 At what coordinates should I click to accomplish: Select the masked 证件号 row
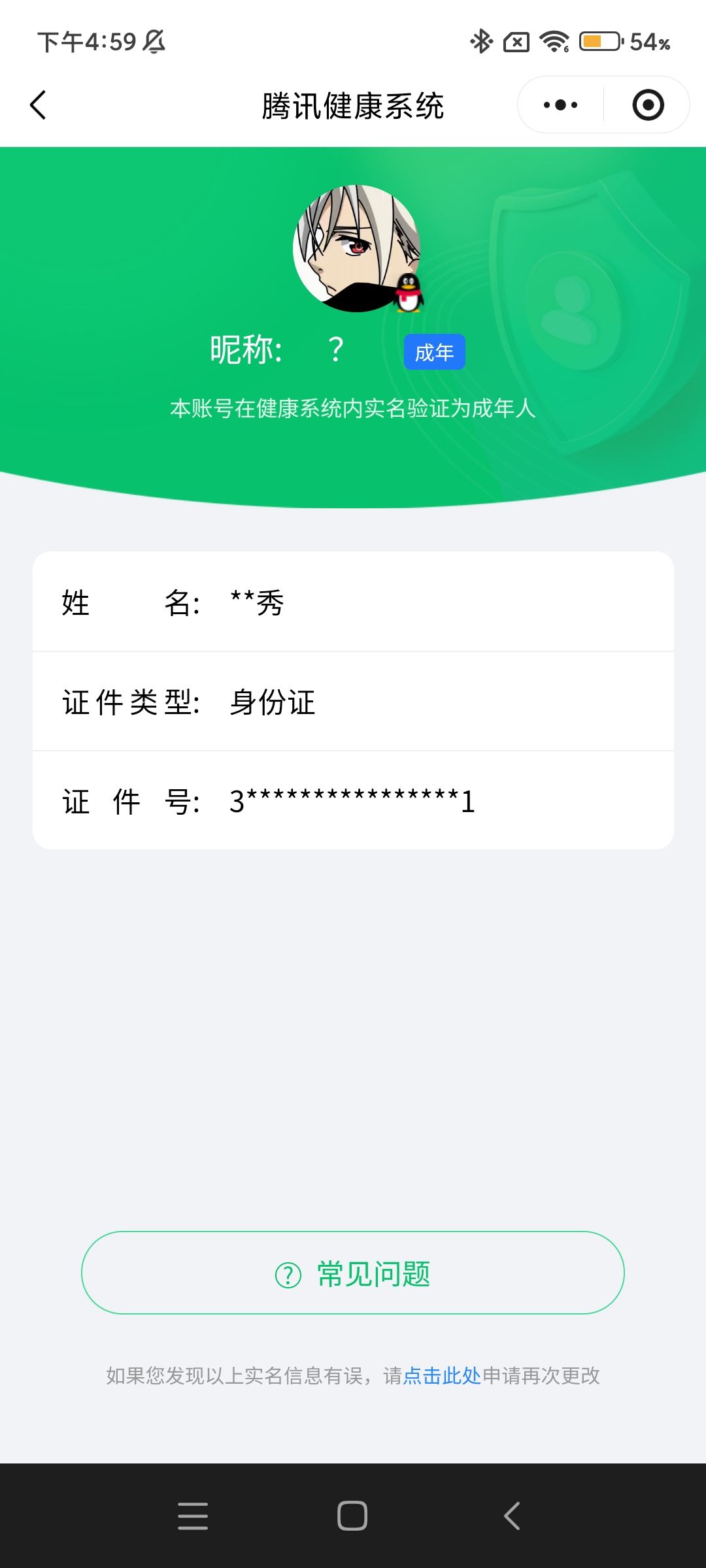[353, 802]
